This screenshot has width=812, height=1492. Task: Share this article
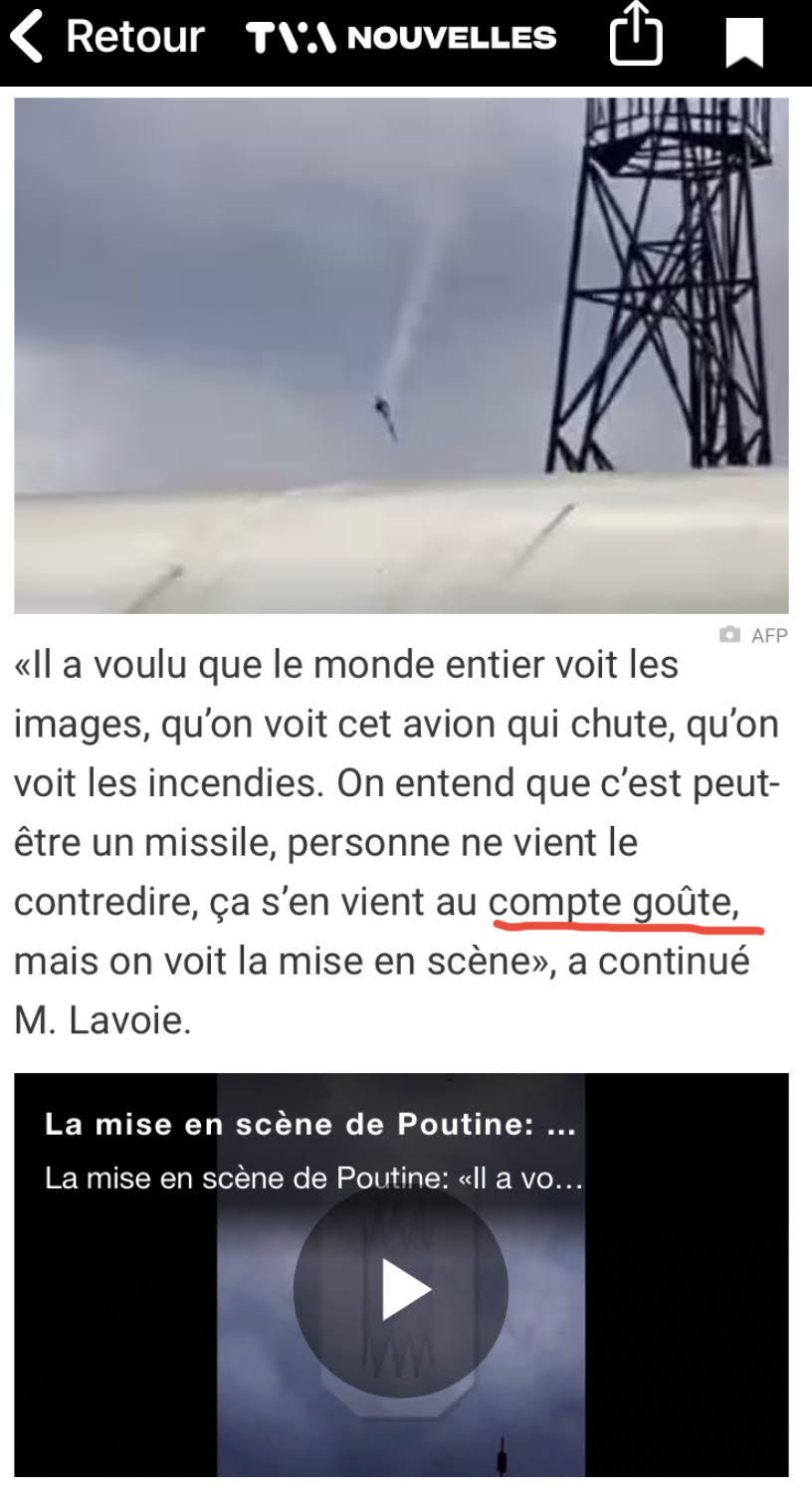click(x=635, y=40)
